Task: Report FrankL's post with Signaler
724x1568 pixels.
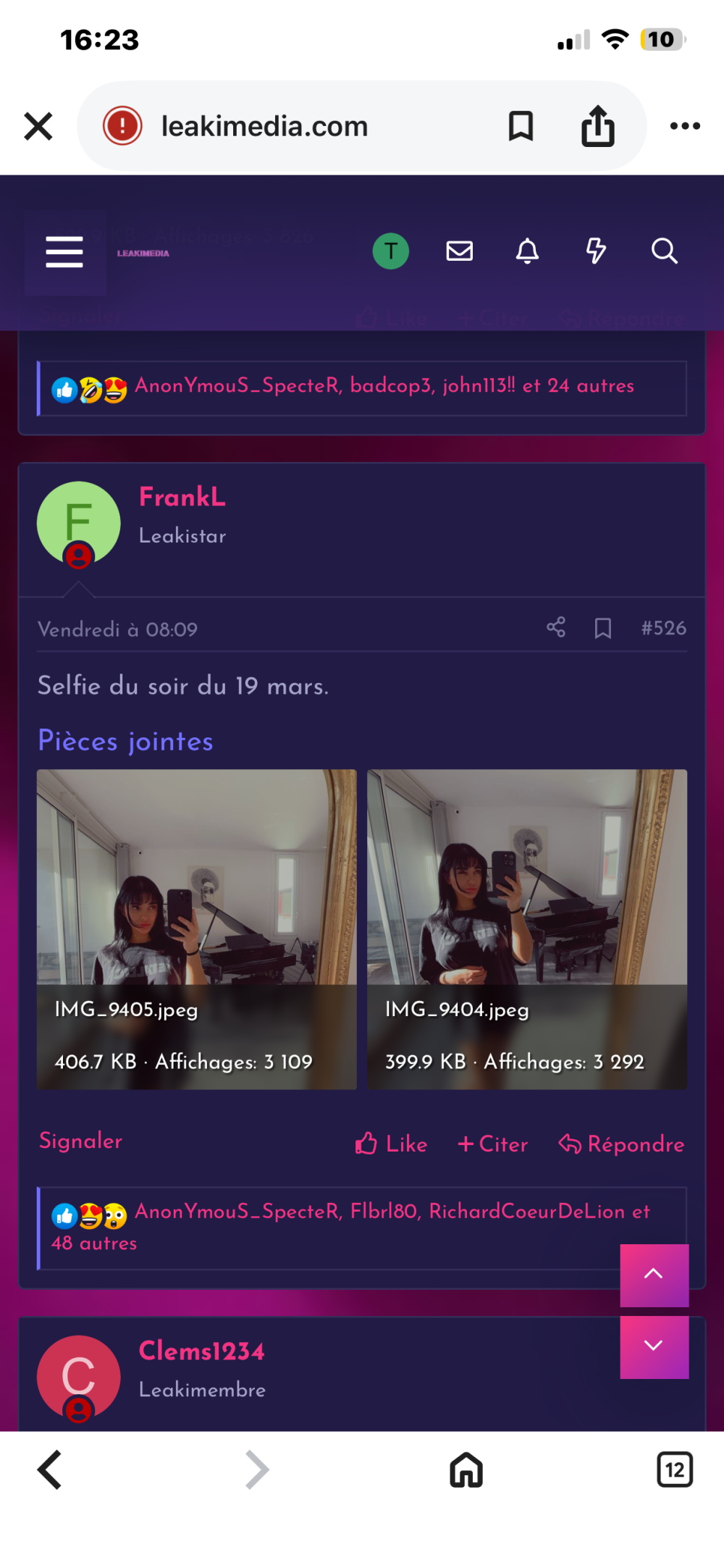Action: [80, 1141]
